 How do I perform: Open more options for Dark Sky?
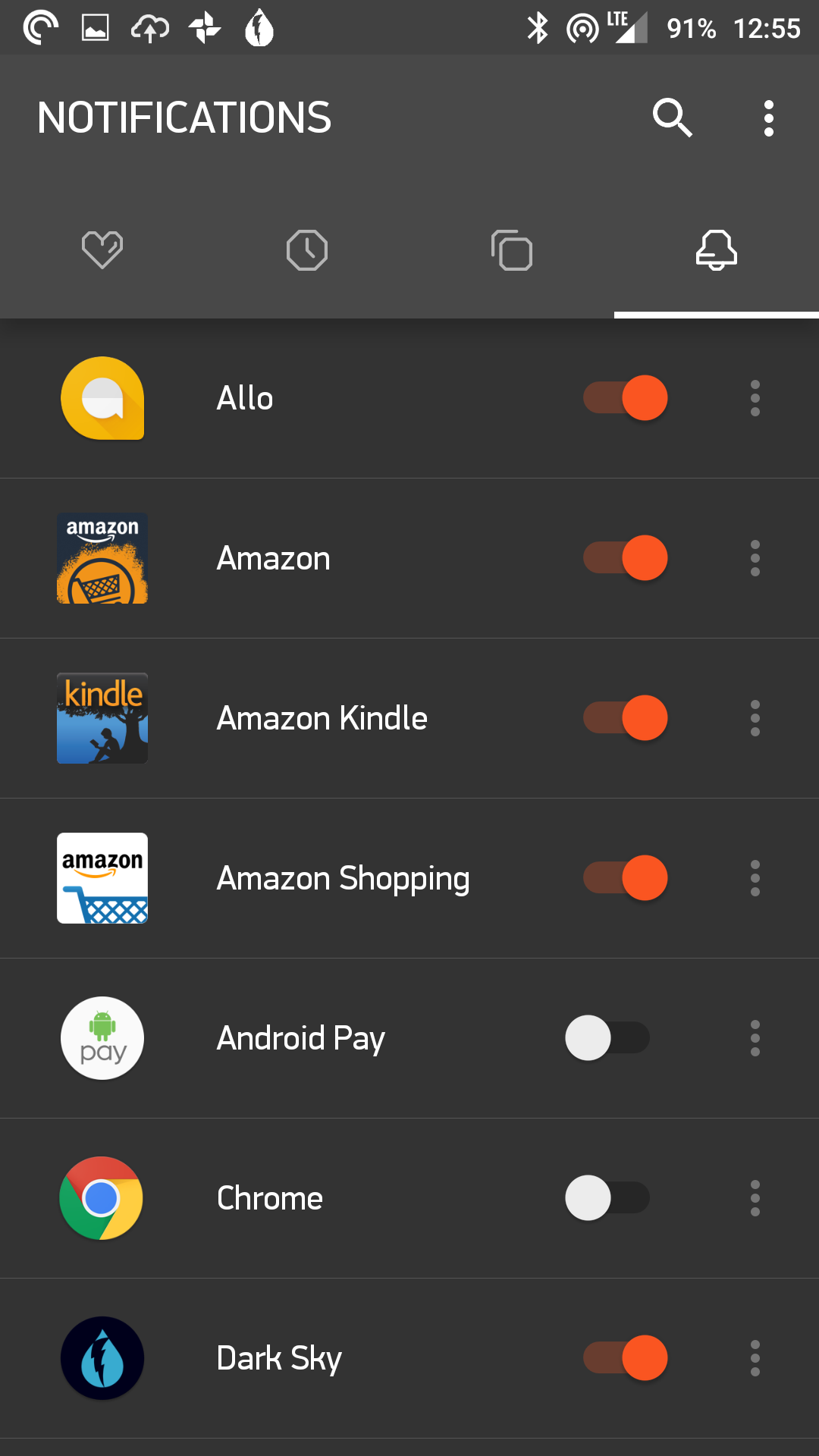pyautogui.click(x=755, y=1358)
